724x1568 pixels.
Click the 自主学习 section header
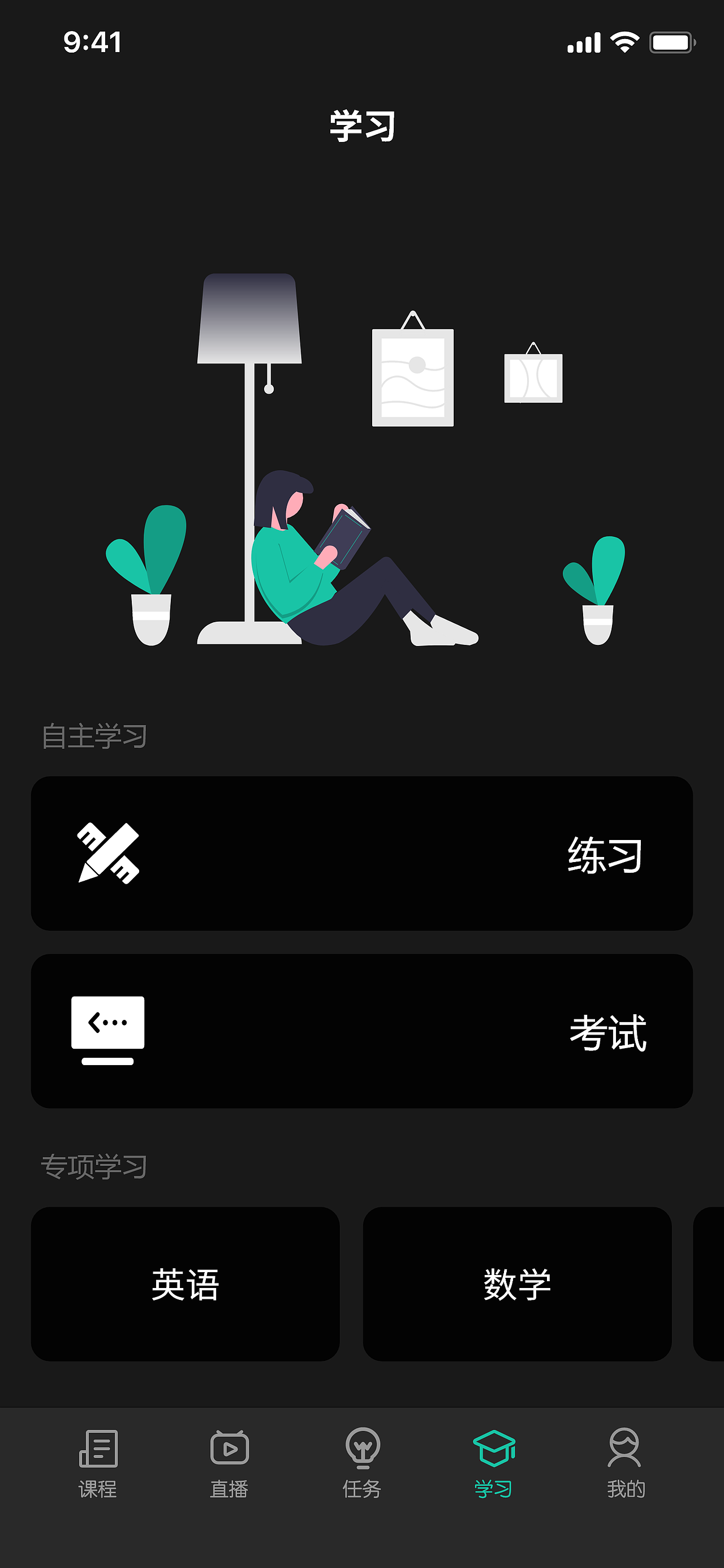pyautogui.click(x=96, y=736)
